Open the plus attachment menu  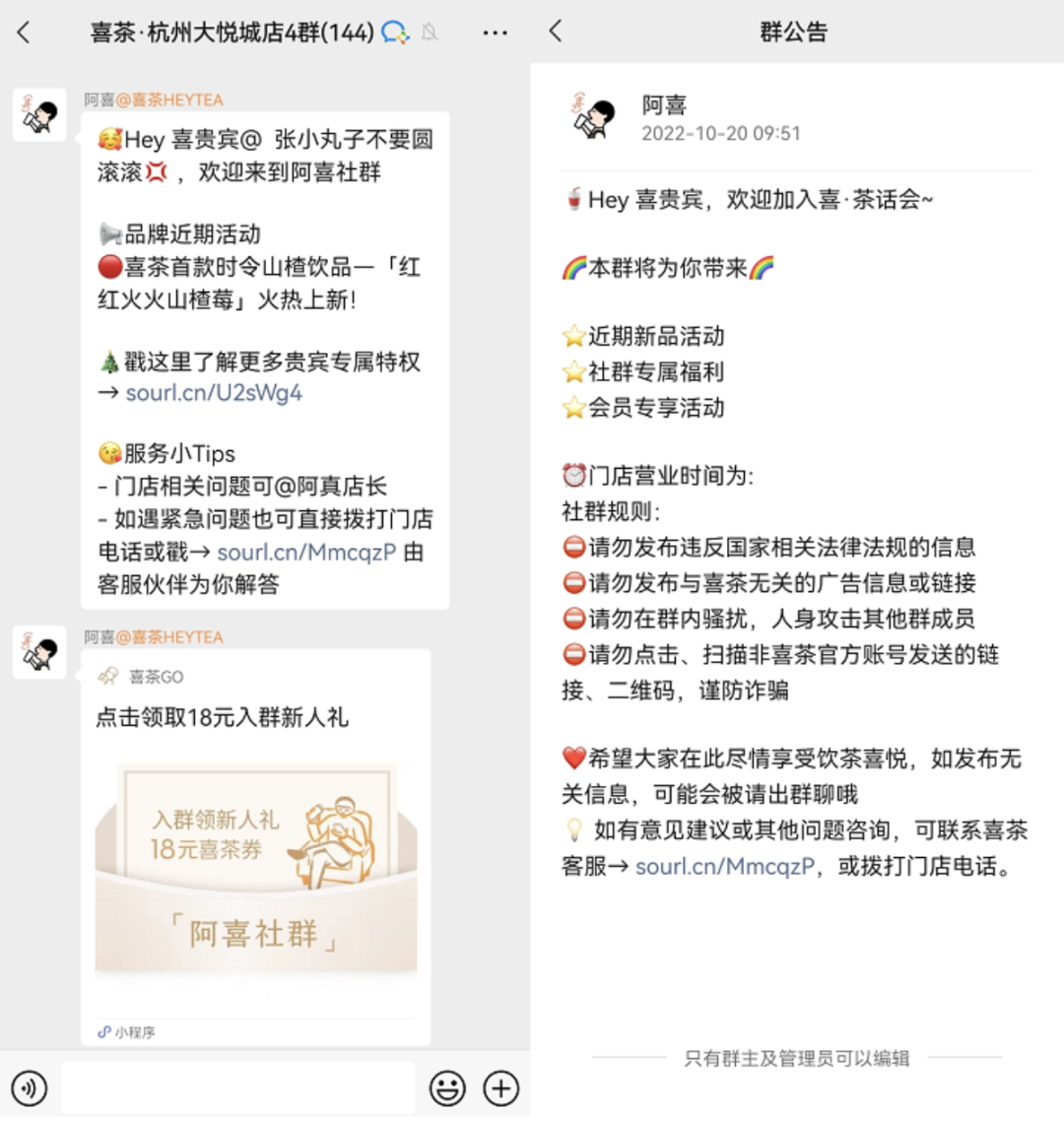click(x=500, y=1089)
